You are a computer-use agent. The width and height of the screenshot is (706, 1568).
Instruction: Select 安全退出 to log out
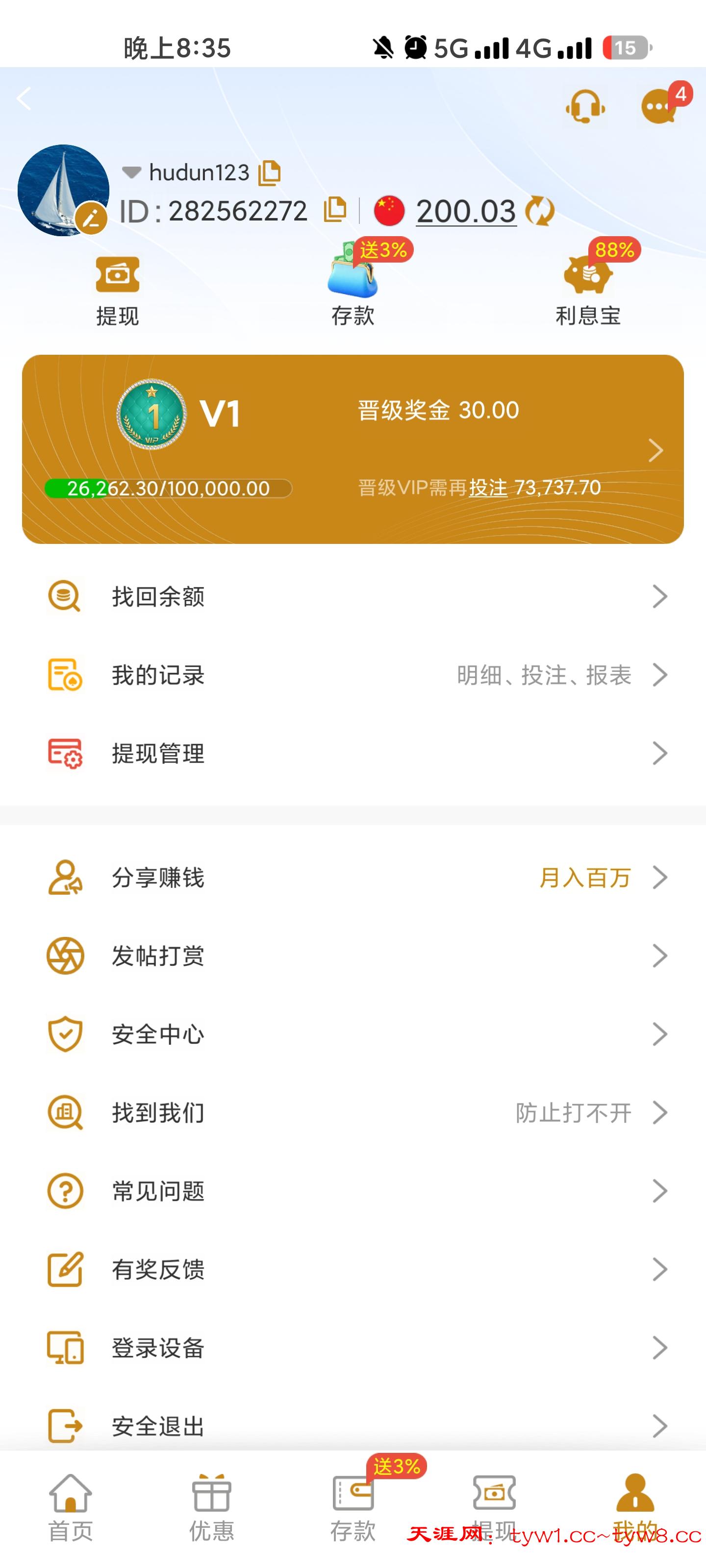pos(353,1425)
